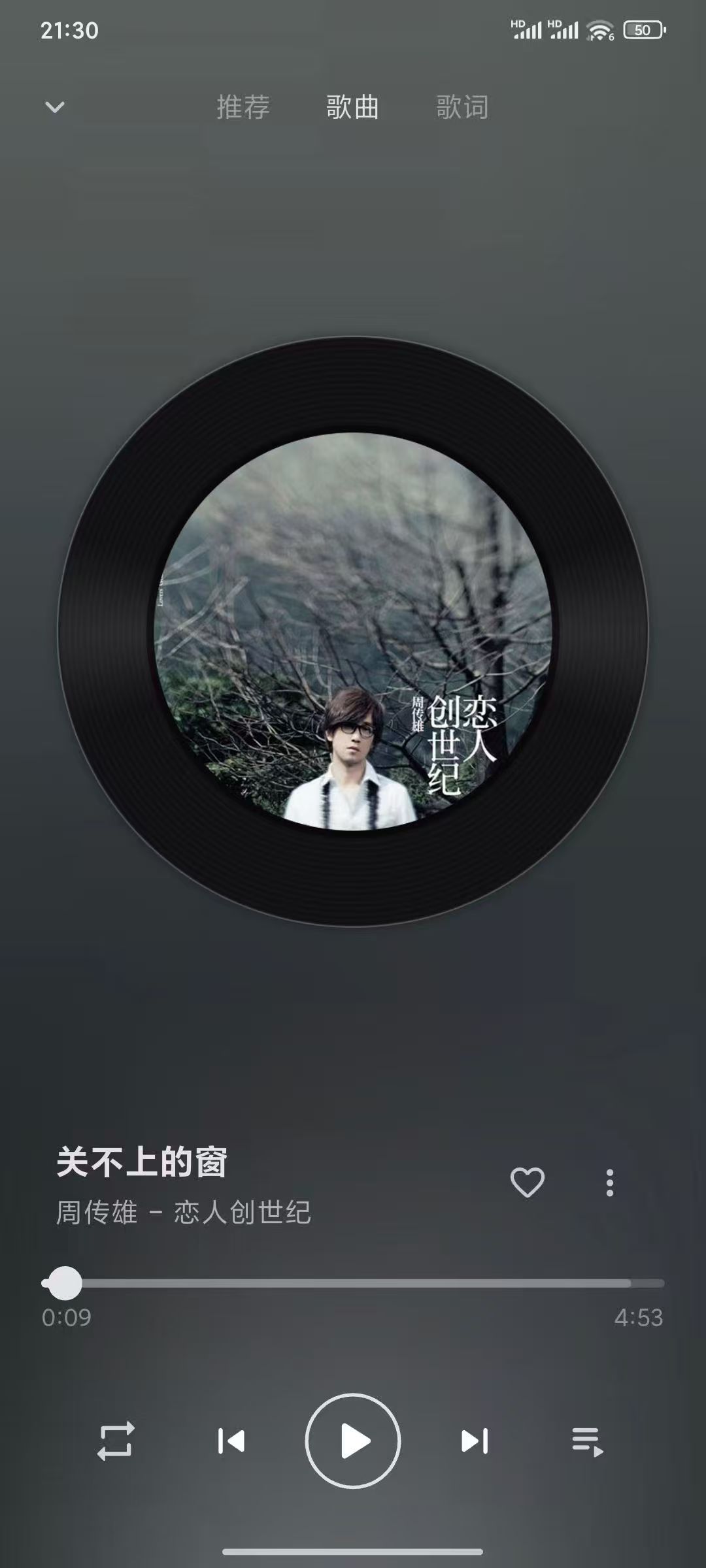The height and width of the screenshot is (1568, 706).
Task: Toggle the repeat mode
Action: (116, 1441)
